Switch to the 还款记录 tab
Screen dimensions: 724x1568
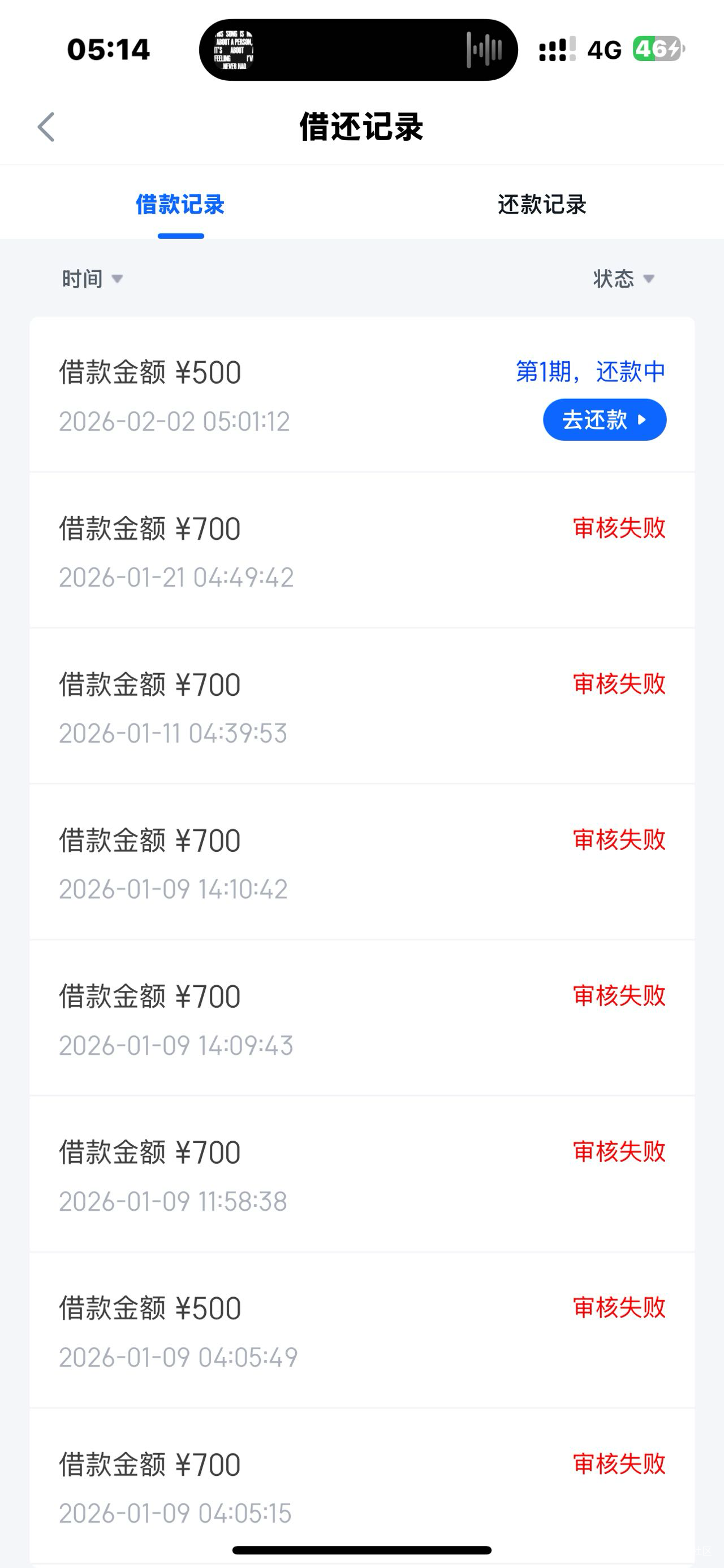pyautogui.click(x=541, y=205)
